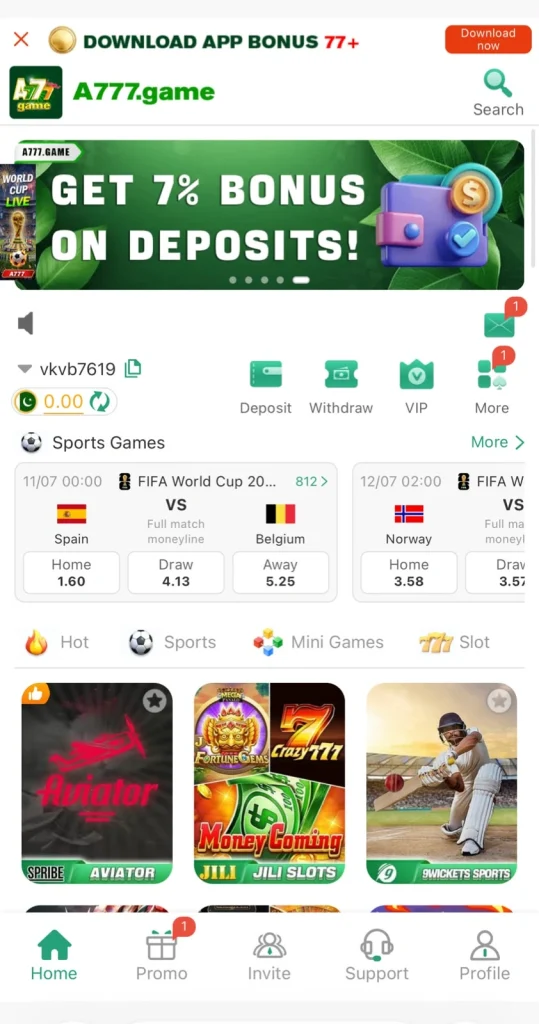
Task: Switch to the Slot category
Action: [454, 642]
